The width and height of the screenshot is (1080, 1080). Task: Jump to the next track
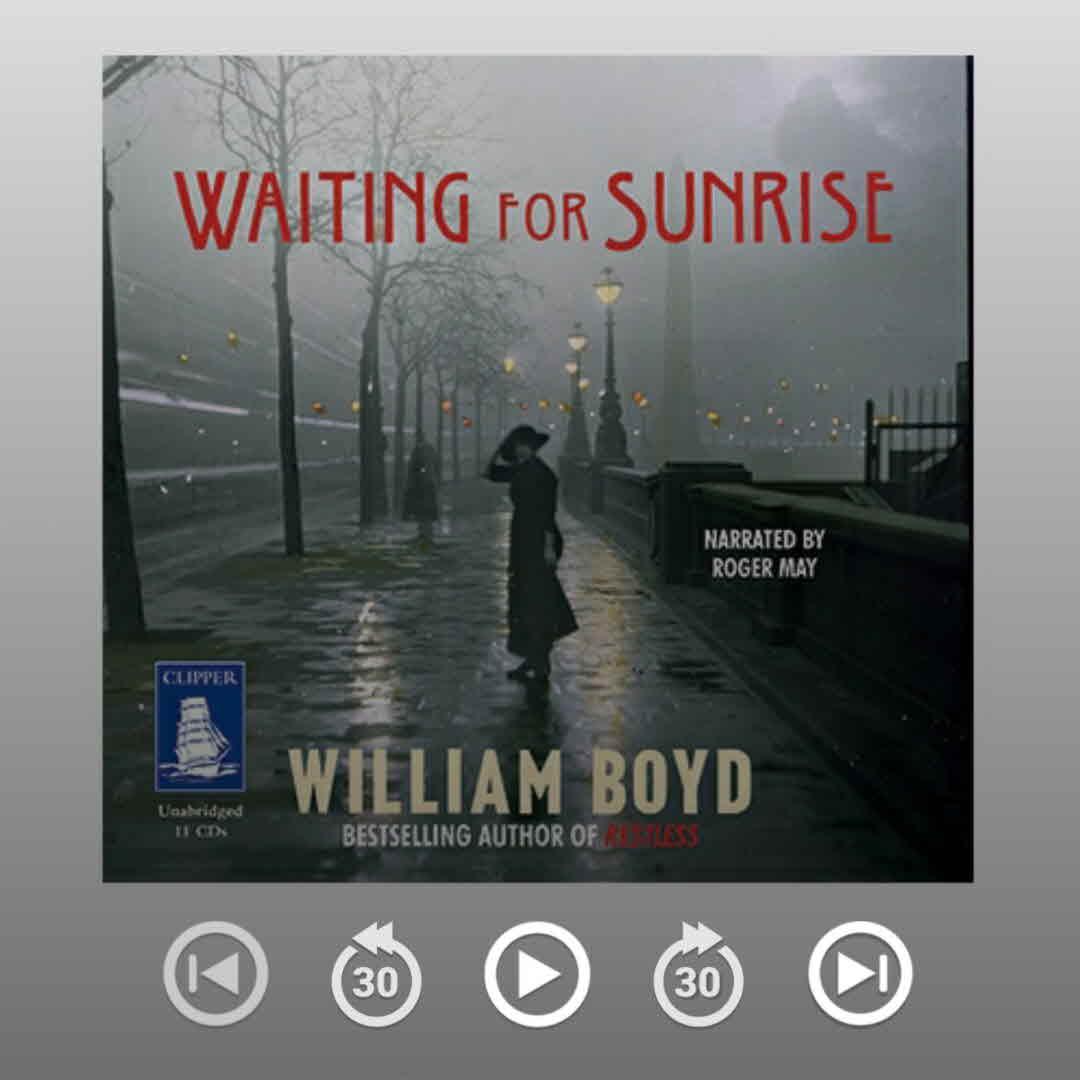(860, 974)
